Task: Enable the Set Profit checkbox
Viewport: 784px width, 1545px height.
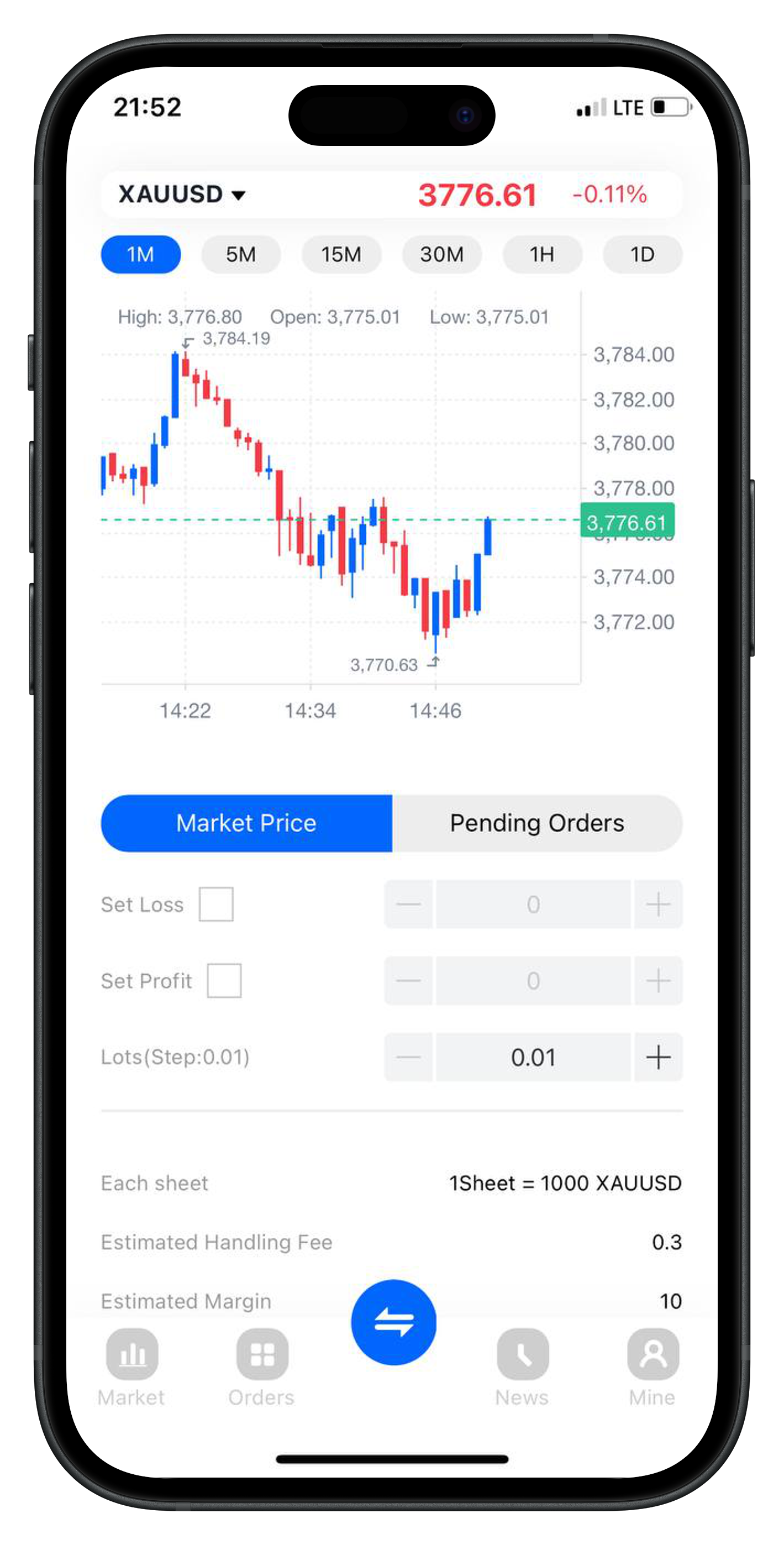Action: click(x=224, y=981)
